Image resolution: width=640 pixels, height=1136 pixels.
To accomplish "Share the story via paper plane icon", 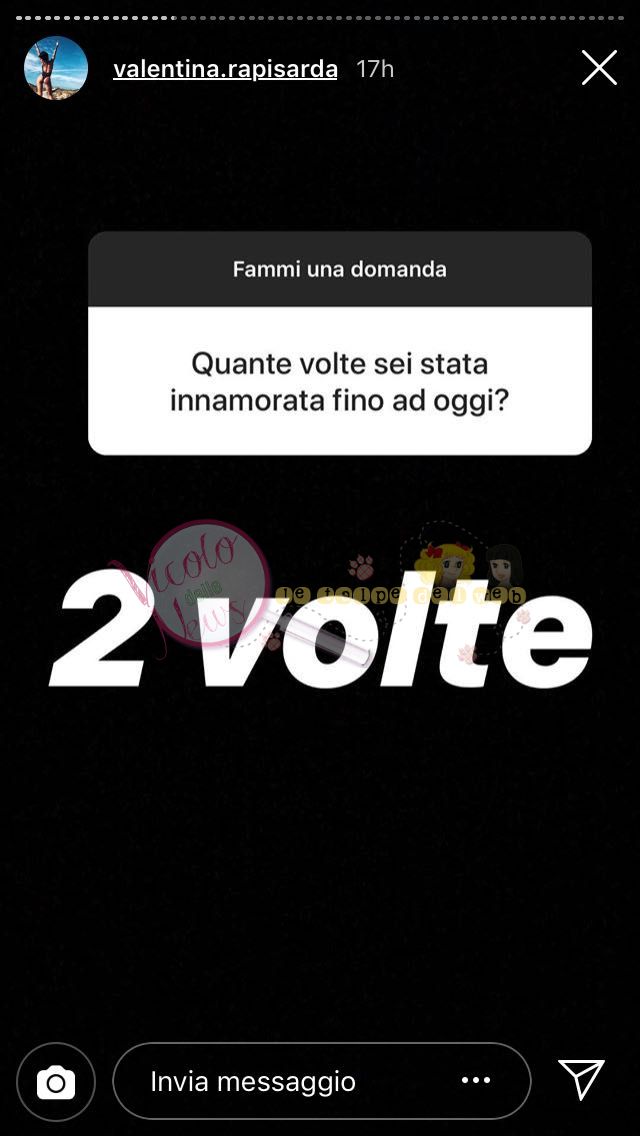I will tap(581, 1081).
